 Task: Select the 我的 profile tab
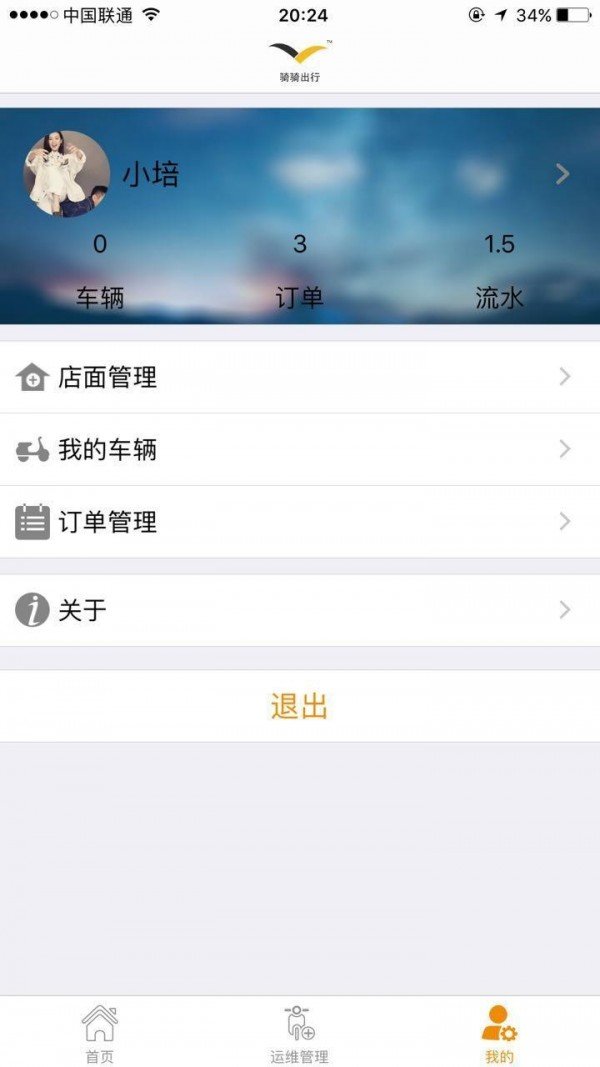[x=499, y=1034]
